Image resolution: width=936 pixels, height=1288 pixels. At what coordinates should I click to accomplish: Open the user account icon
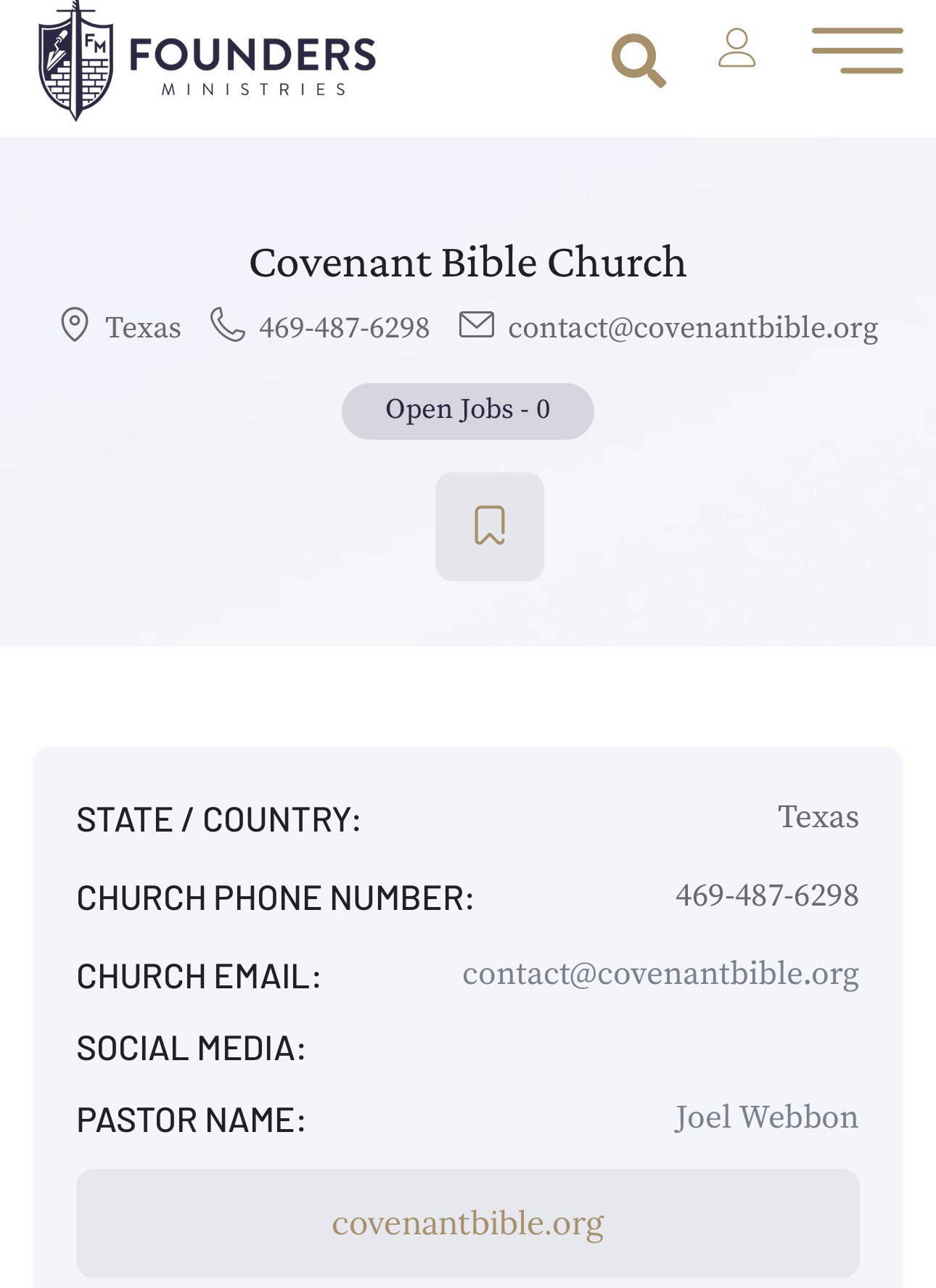point(736,49)
